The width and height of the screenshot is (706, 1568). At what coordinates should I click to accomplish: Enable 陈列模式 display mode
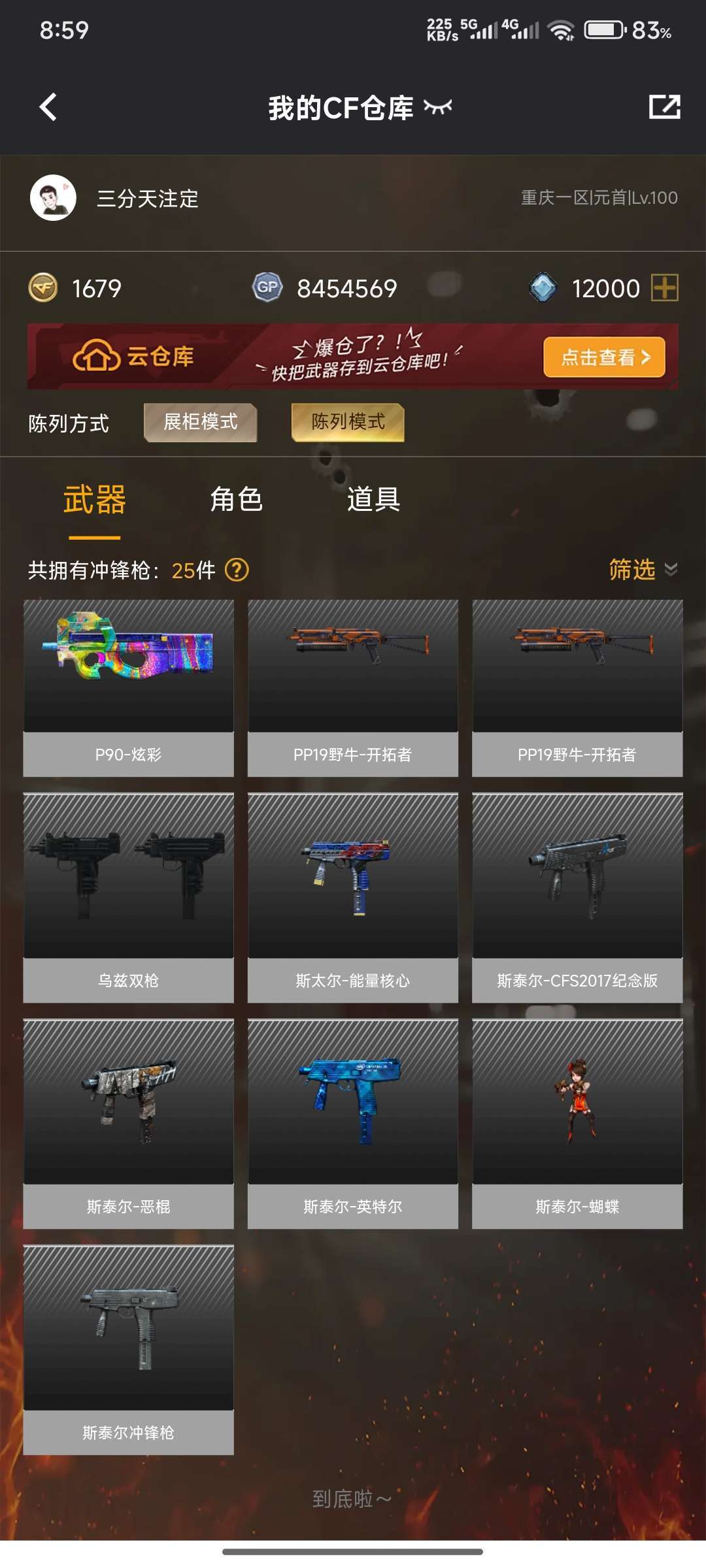(348, 423)
